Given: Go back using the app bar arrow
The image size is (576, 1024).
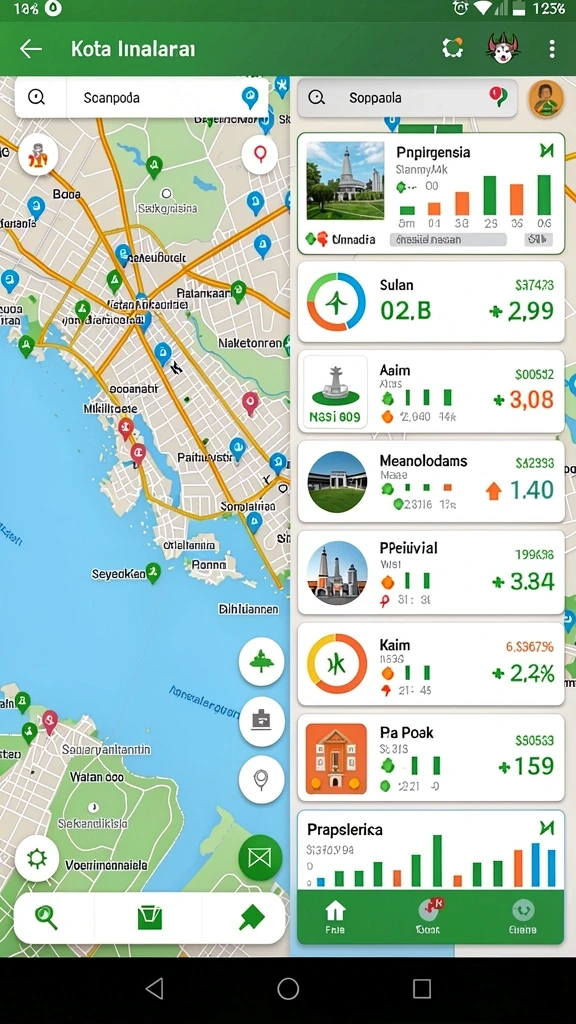Looking at the screenshot, I should tap(31, 49).
